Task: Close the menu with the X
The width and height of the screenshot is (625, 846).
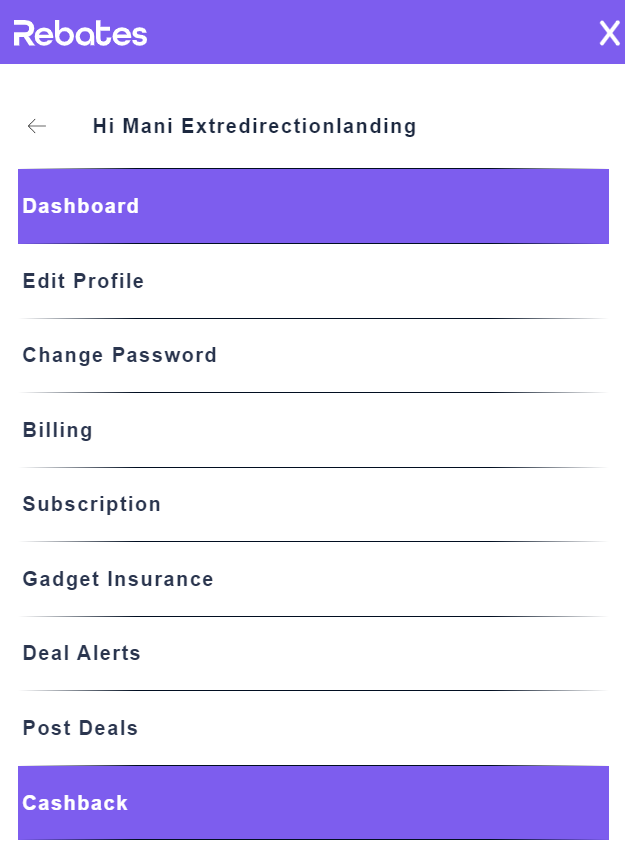Action: click(608, 33)
